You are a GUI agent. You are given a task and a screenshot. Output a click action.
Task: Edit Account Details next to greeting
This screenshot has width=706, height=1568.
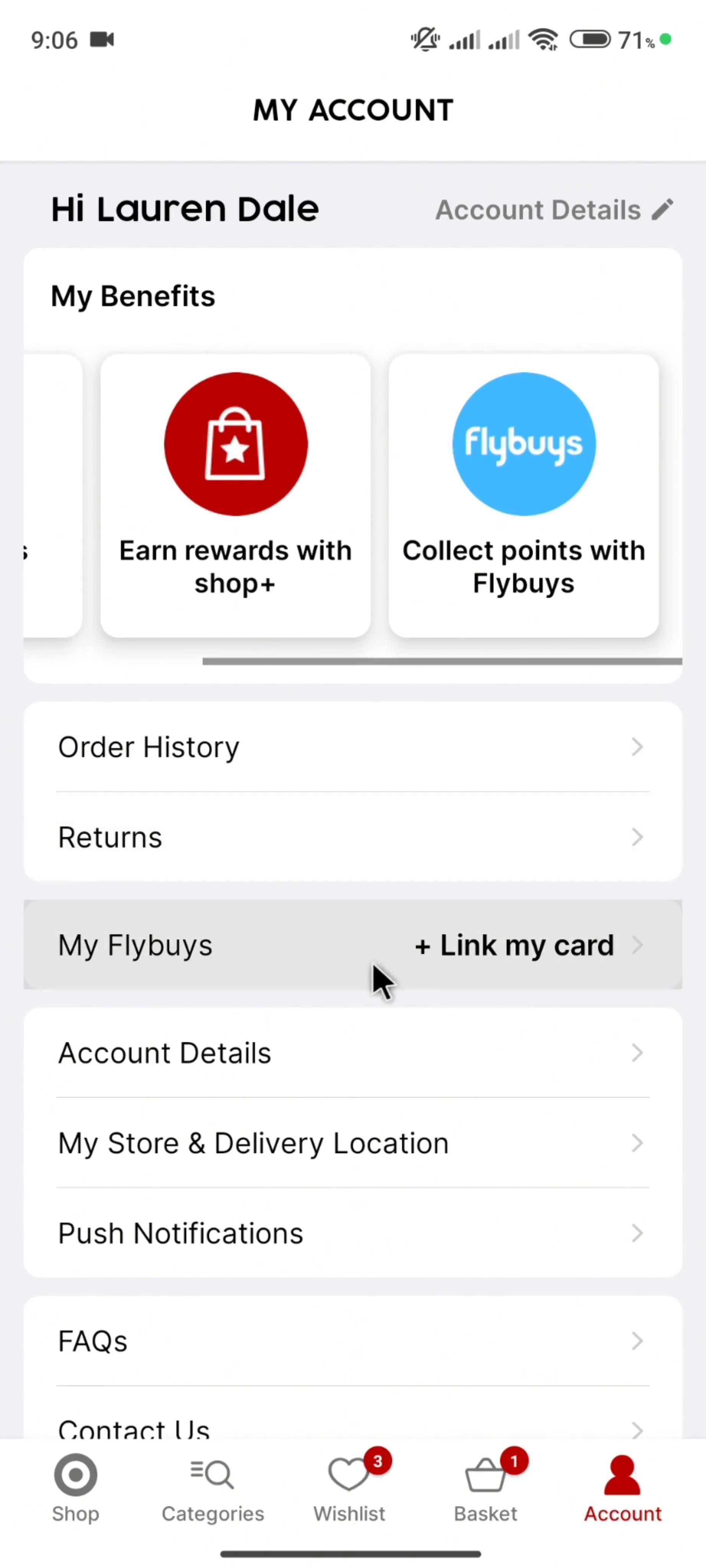(x=553, y=210)
